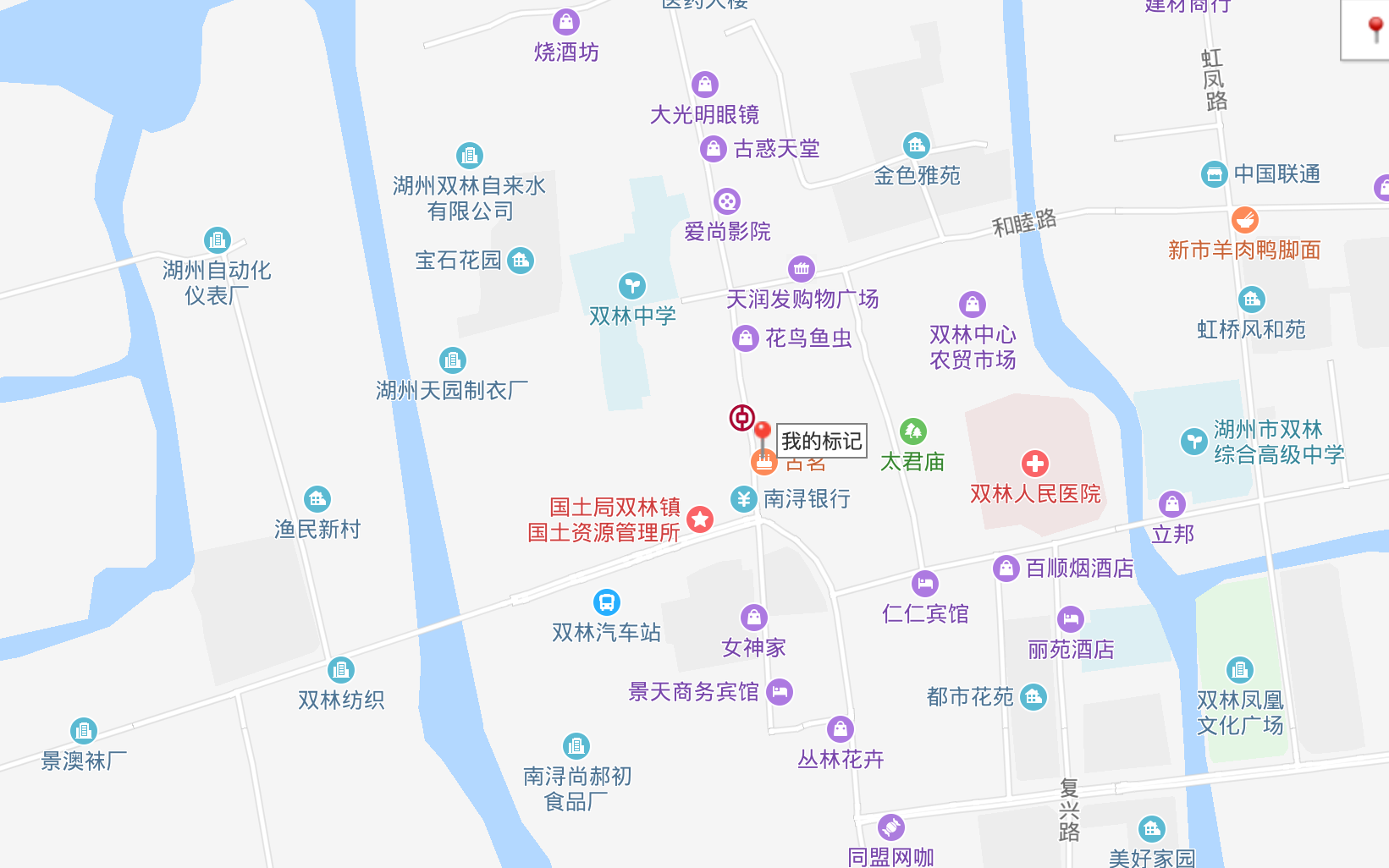
Task: Select the 我的标记 marker pin
Action: 762,432
